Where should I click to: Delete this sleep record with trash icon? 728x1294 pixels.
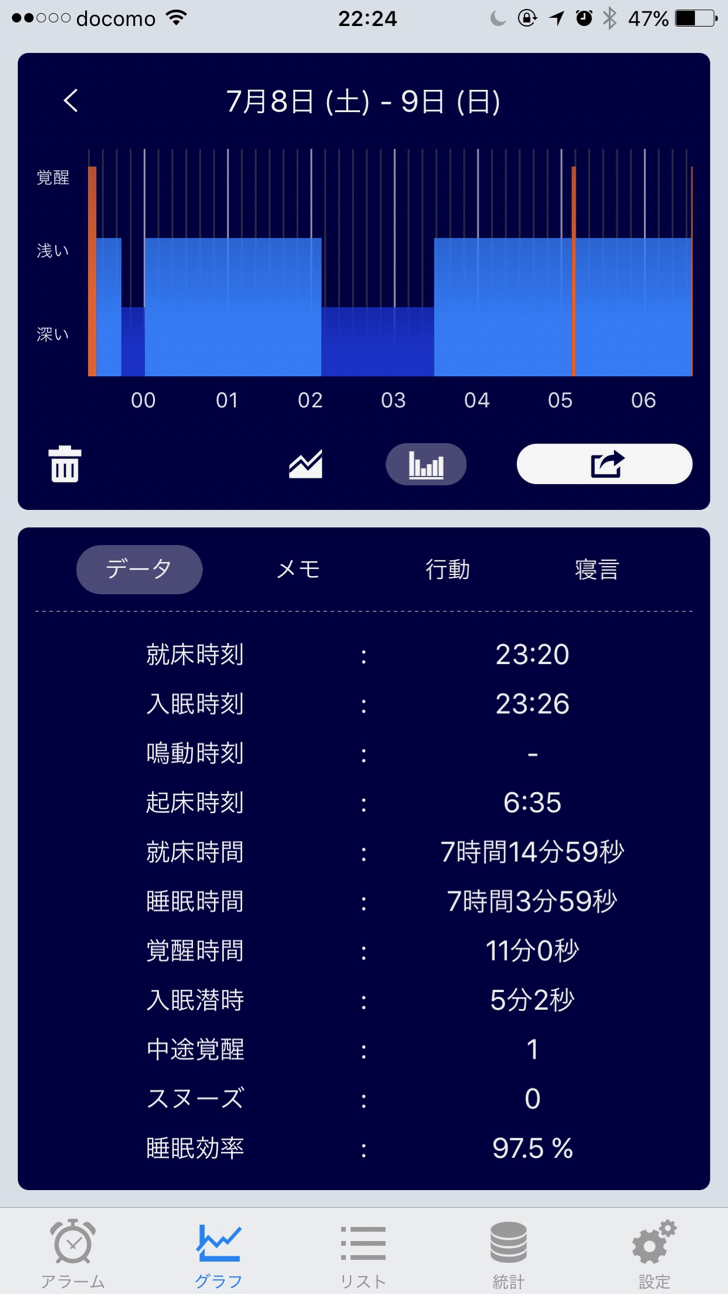(x=65, y=465)
